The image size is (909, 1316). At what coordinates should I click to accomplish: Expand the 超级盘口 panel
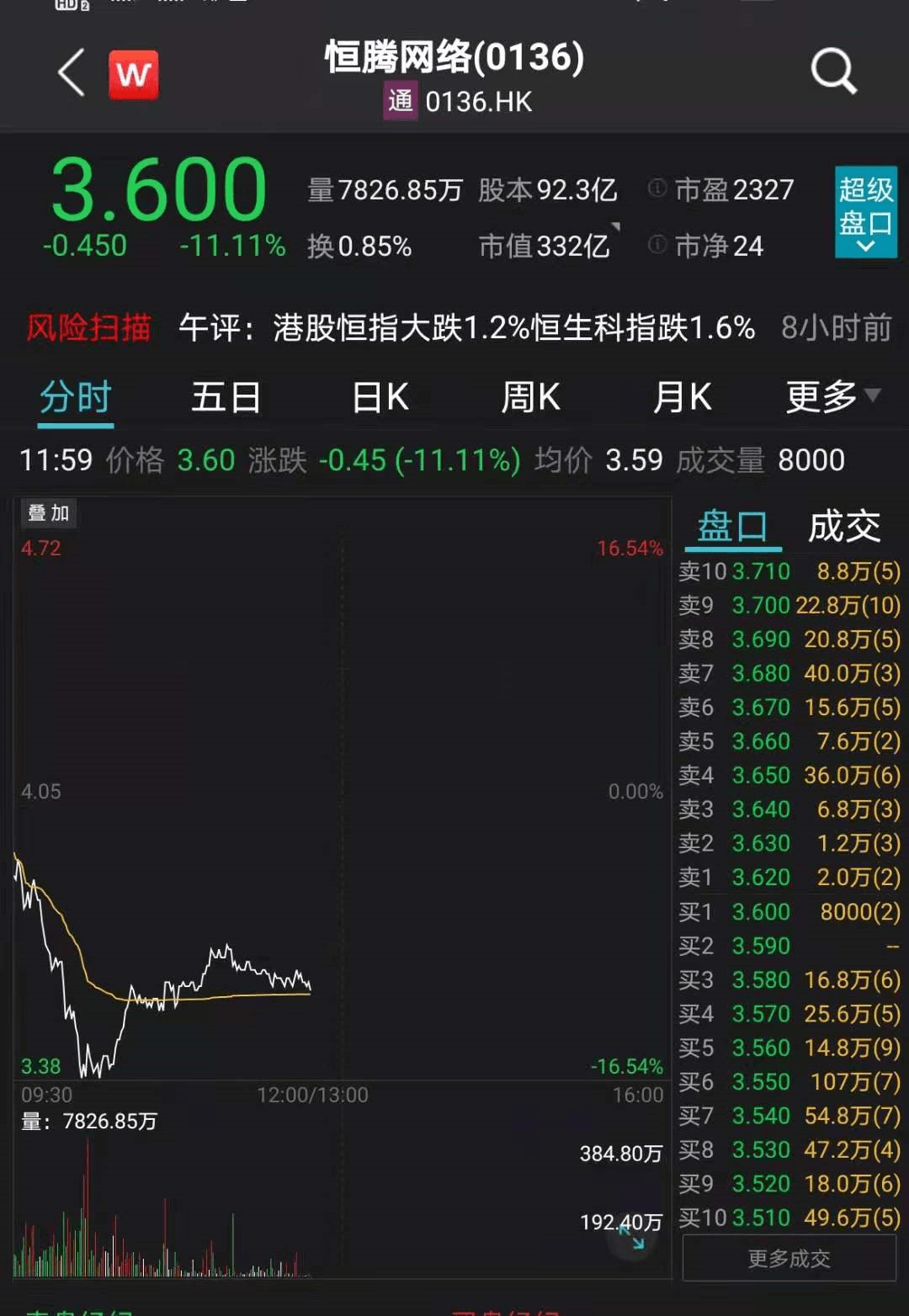coord(865,211)
